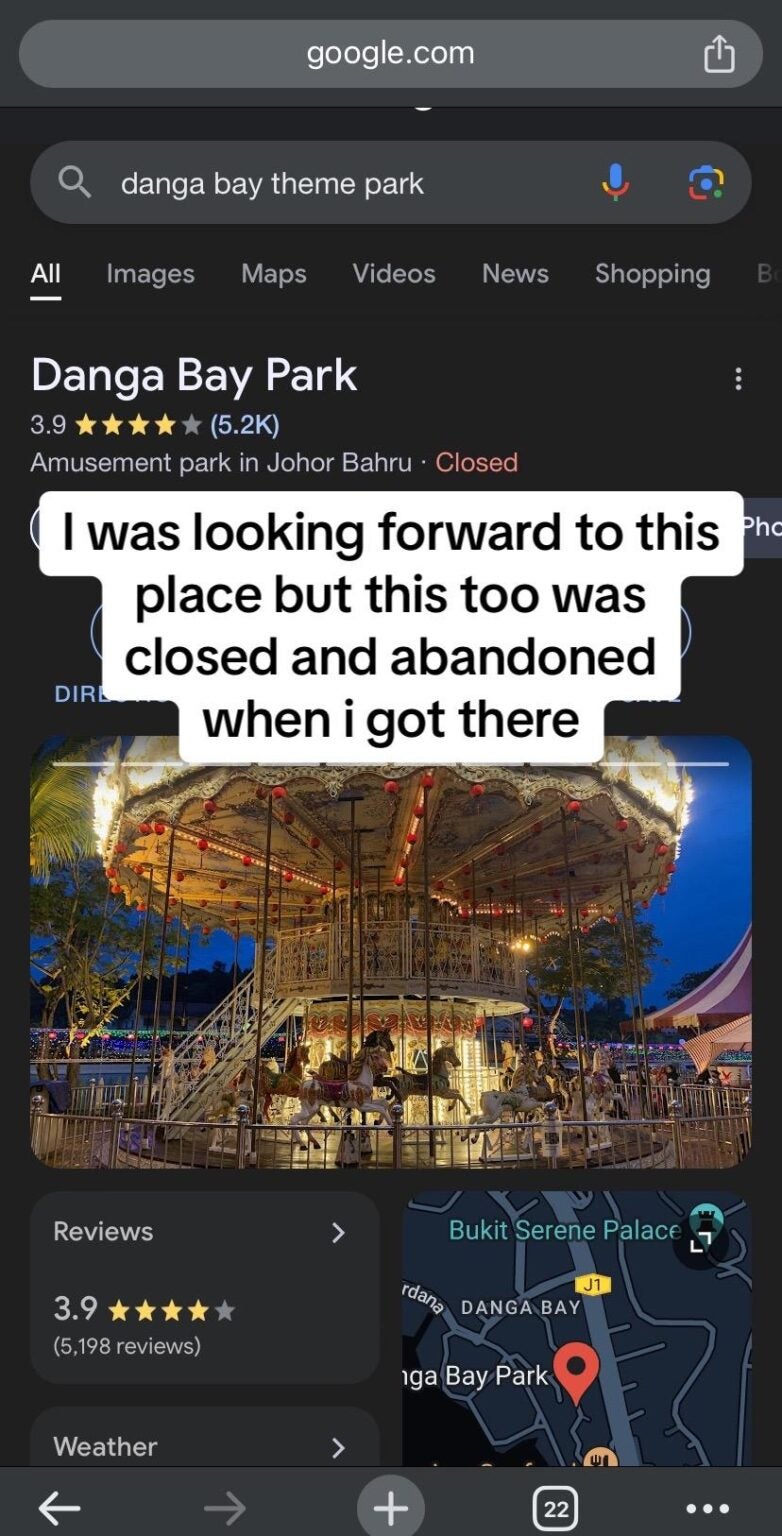Navigate back with the left arrow
Viewport: 782px width, 1536px height.
(59, 1507)
